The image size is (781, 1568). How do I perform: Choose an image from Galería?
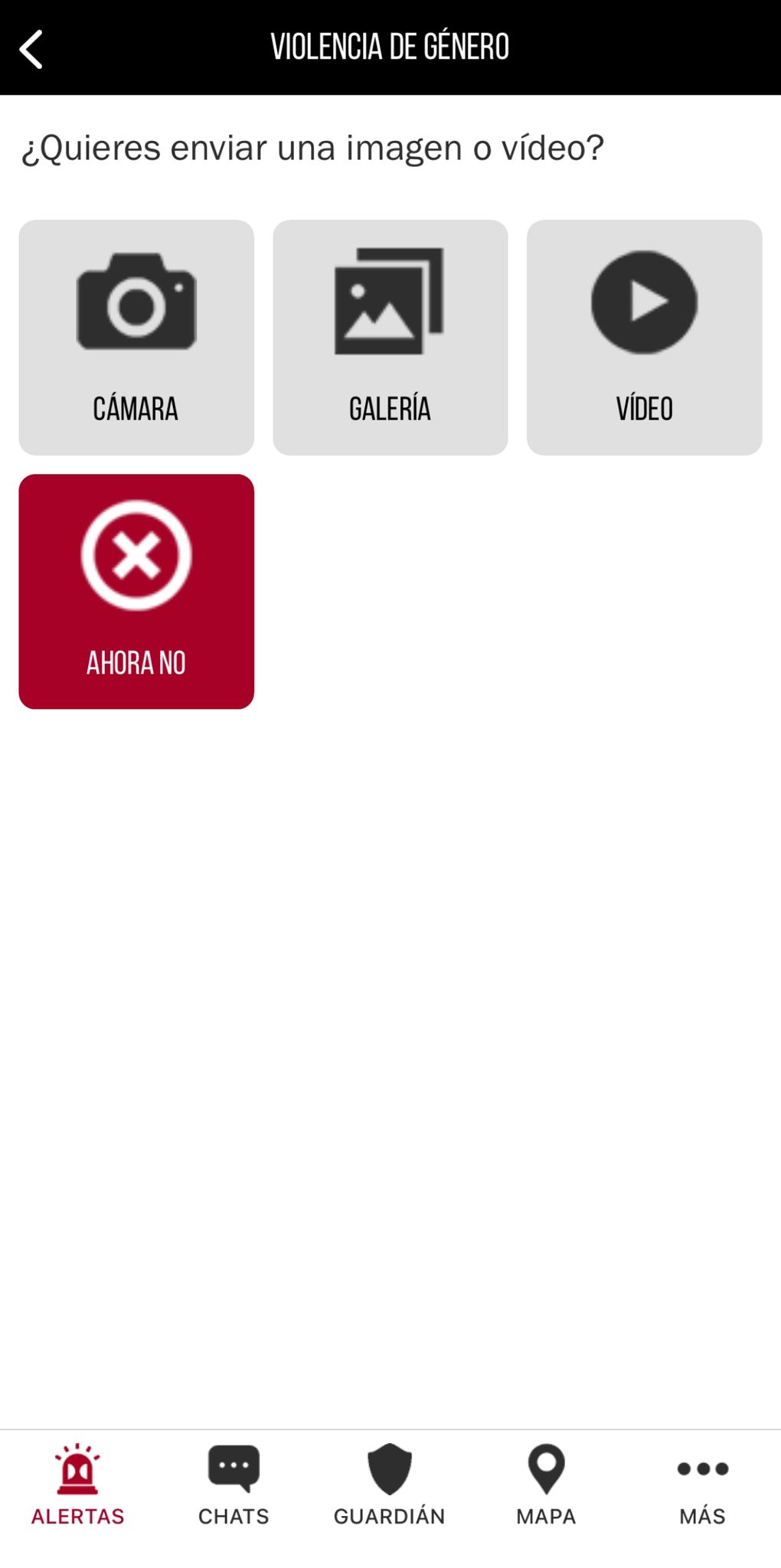(x=390, y=338)
